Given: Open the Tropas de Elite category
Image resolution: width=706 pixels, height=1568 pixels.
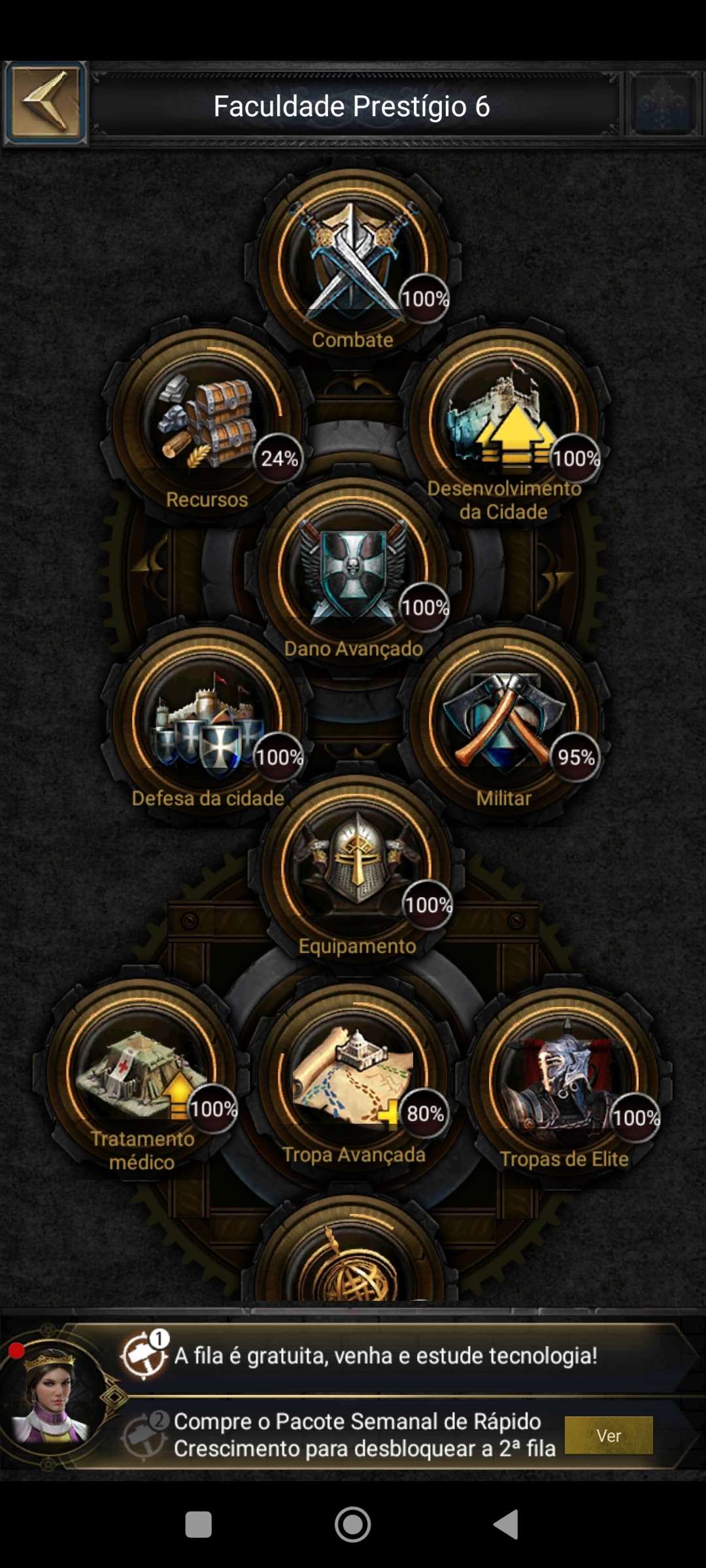Looking at the screenshot, I should pyautogui.click(x=563, y=1081).
